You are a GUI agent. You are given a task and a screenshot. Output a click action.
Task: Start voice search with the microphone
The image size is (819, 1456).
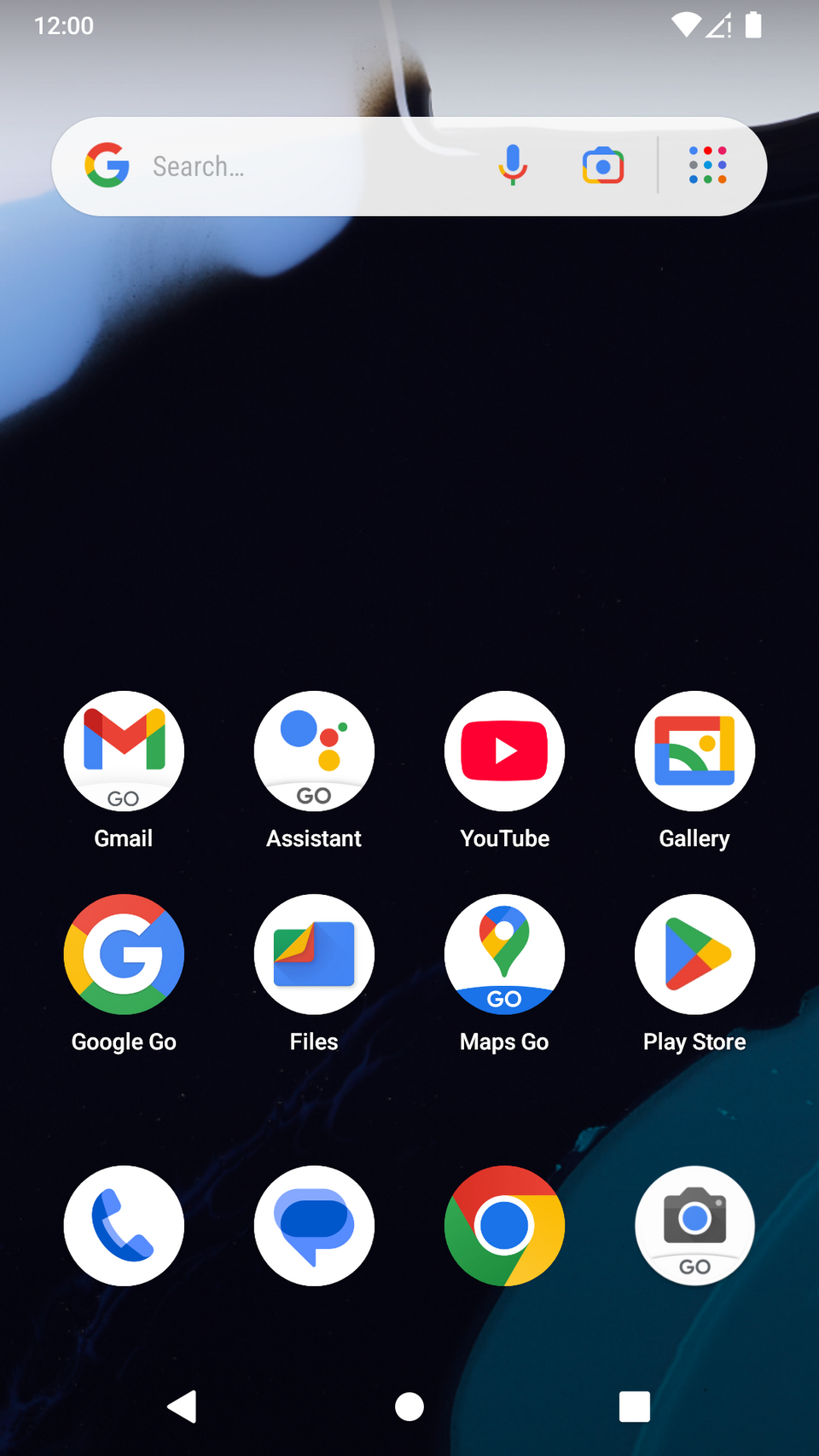513,165
